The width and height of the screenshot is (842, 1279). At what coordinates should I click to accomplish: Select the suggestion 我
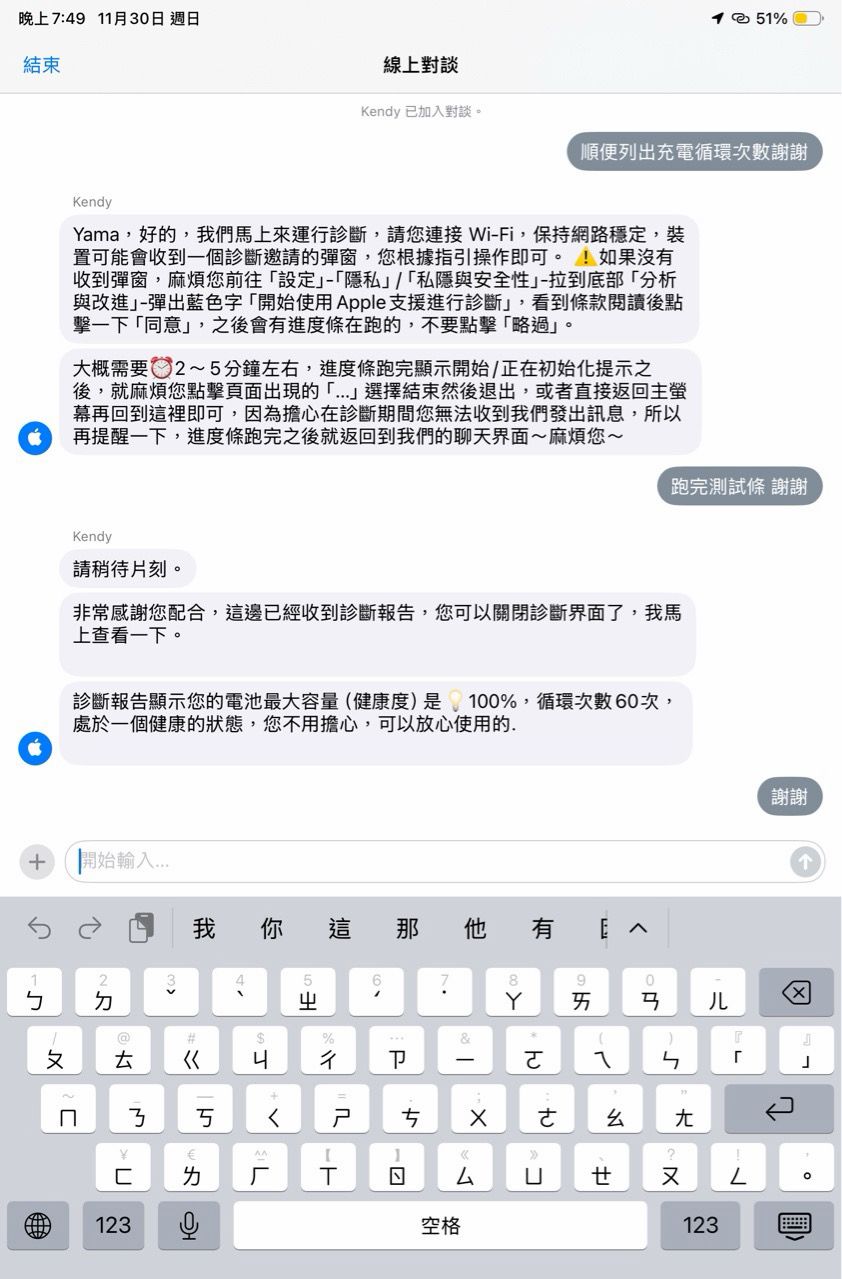(x=204, y=929)
